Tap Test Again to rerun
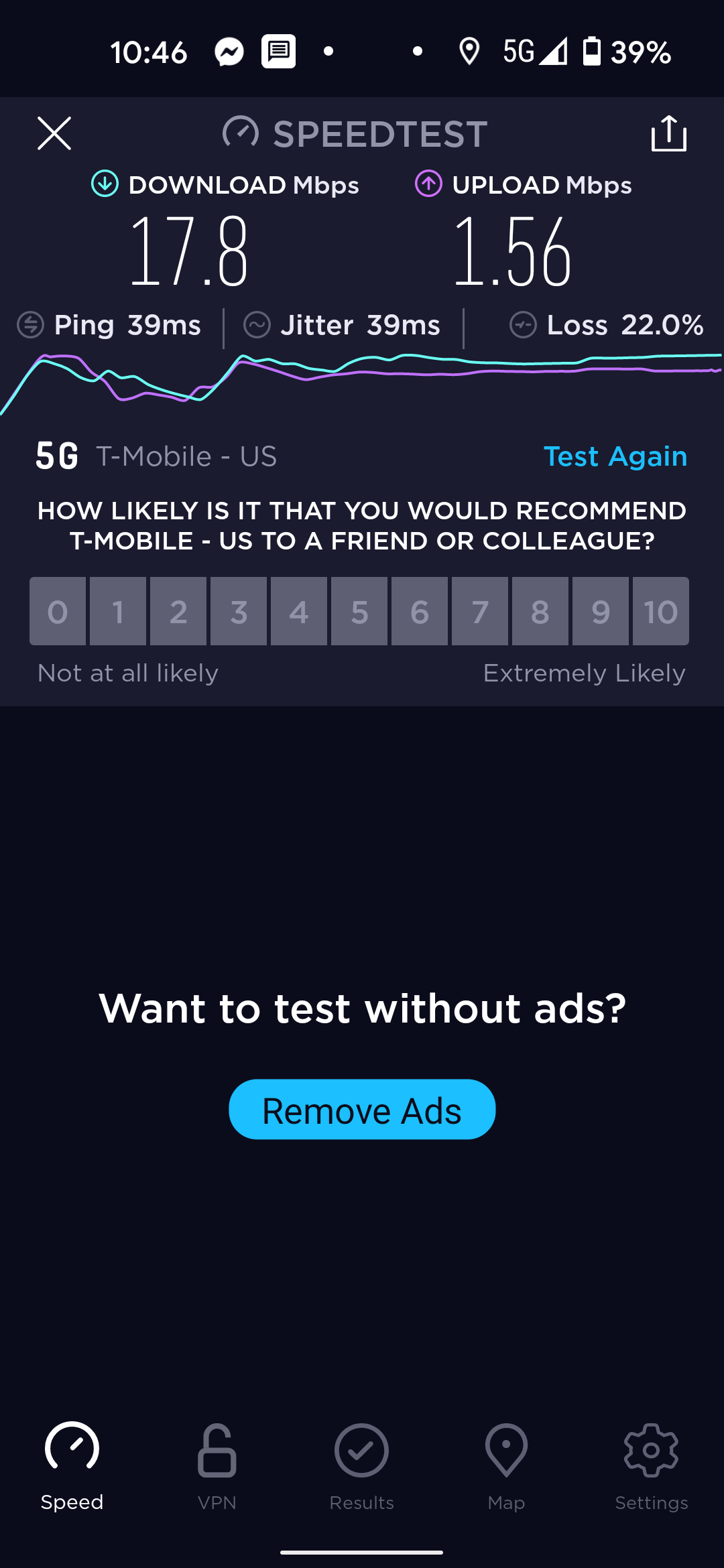724x1568 pixels. (615, 456)
